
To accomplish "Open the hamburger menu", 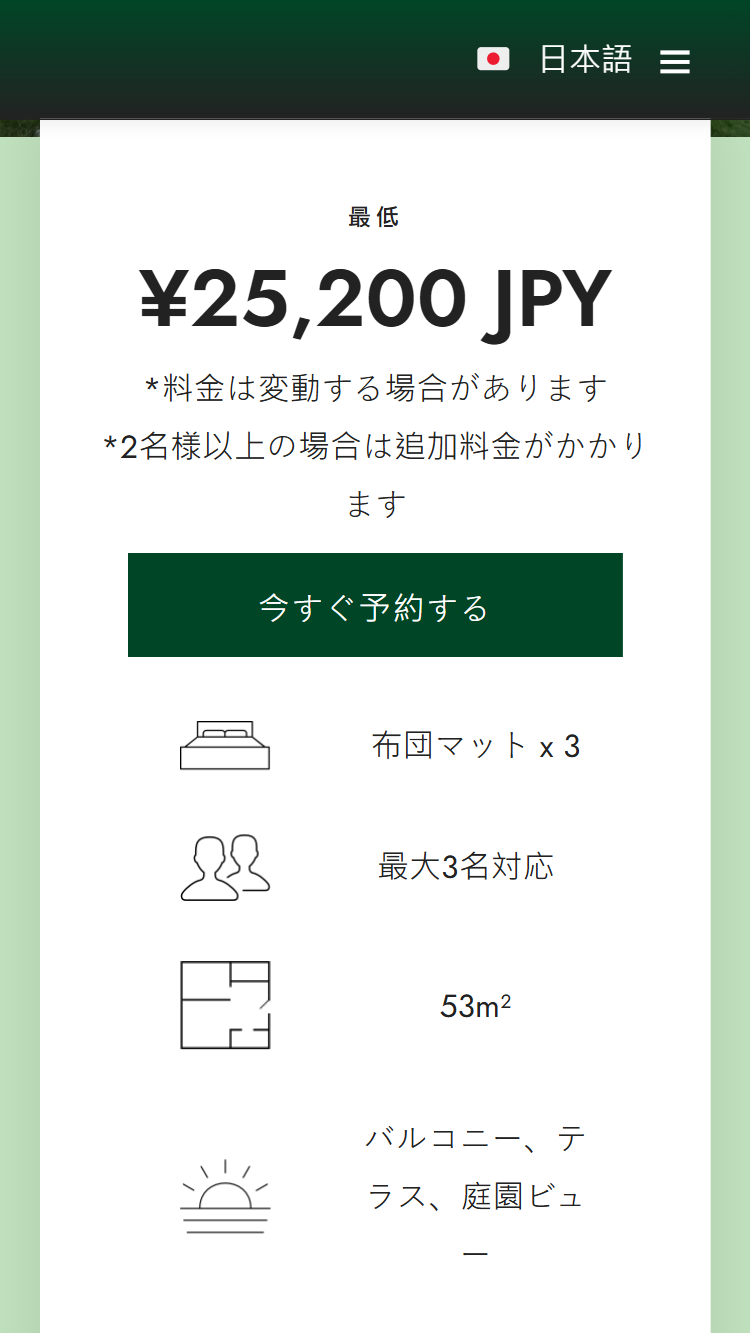I will [675, 62].
